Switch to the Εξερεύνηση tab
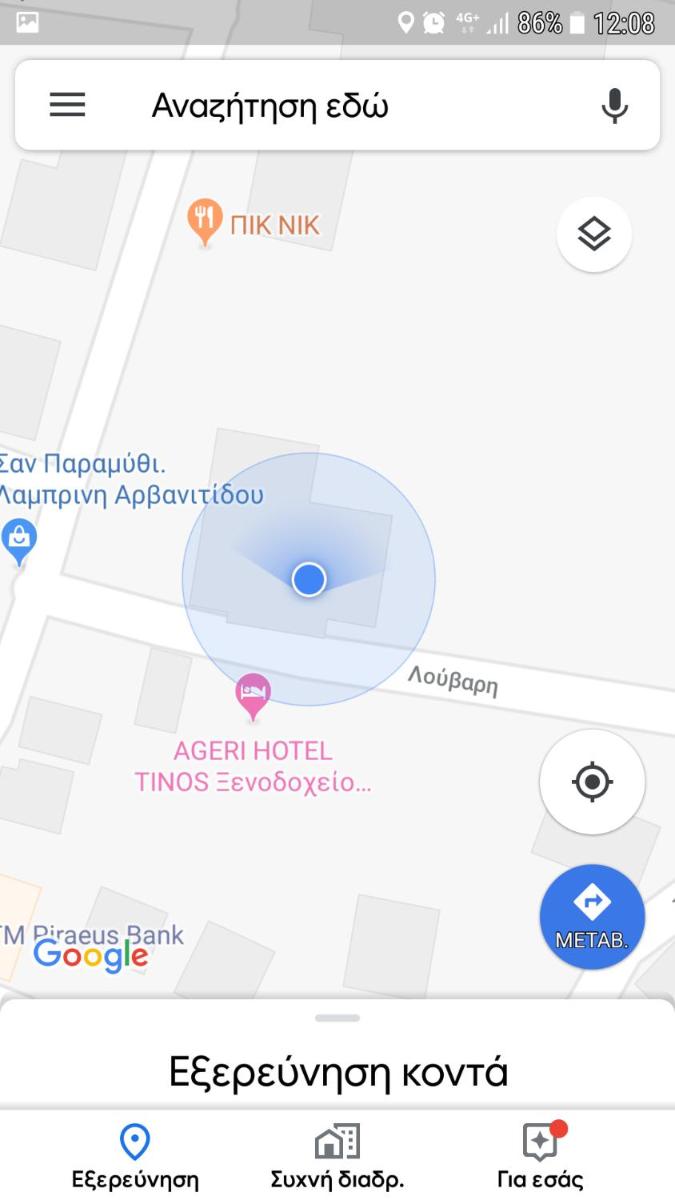The width and height of the screenshot is (675, 1200). coord(135,1156)
